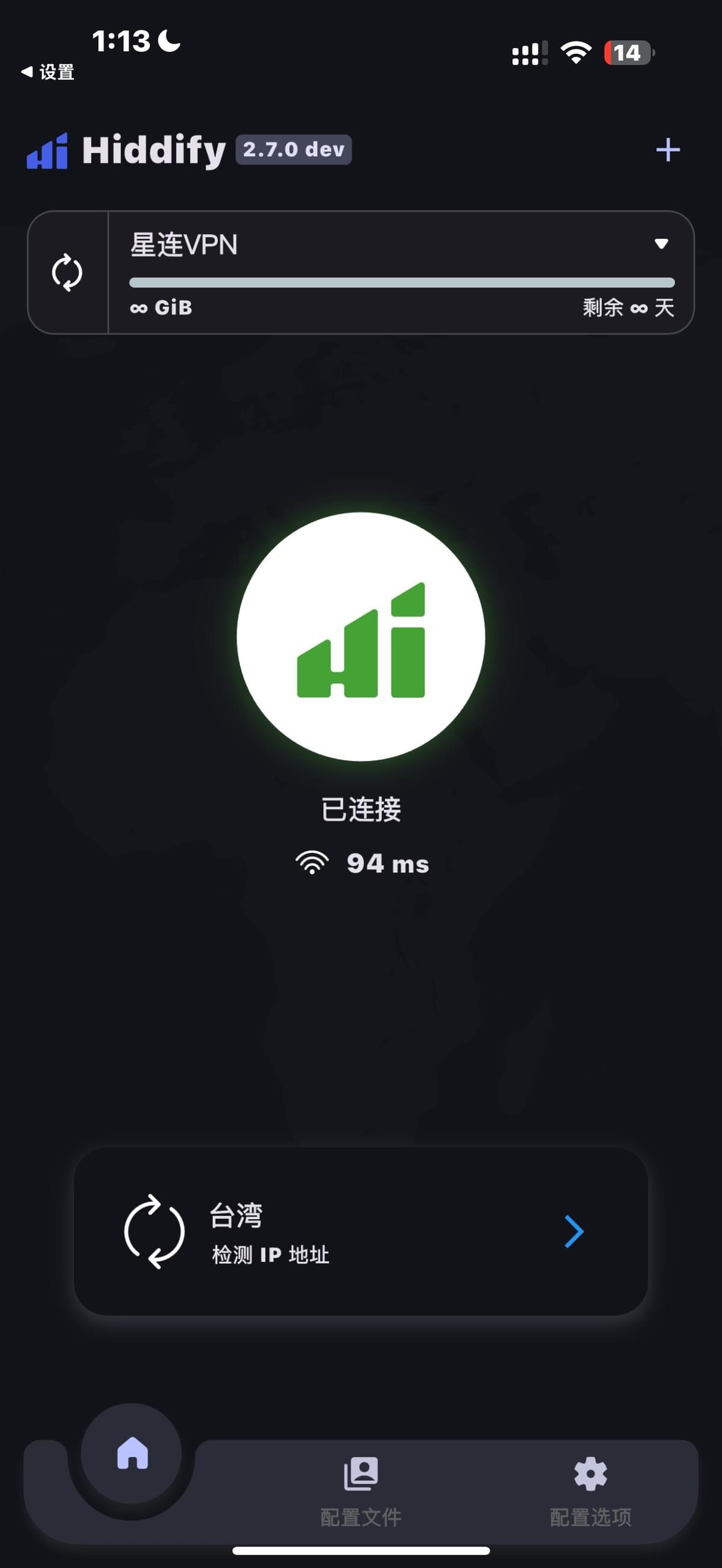
Task: Run the 94 ms delay test
Action: [x=362, y=863]
